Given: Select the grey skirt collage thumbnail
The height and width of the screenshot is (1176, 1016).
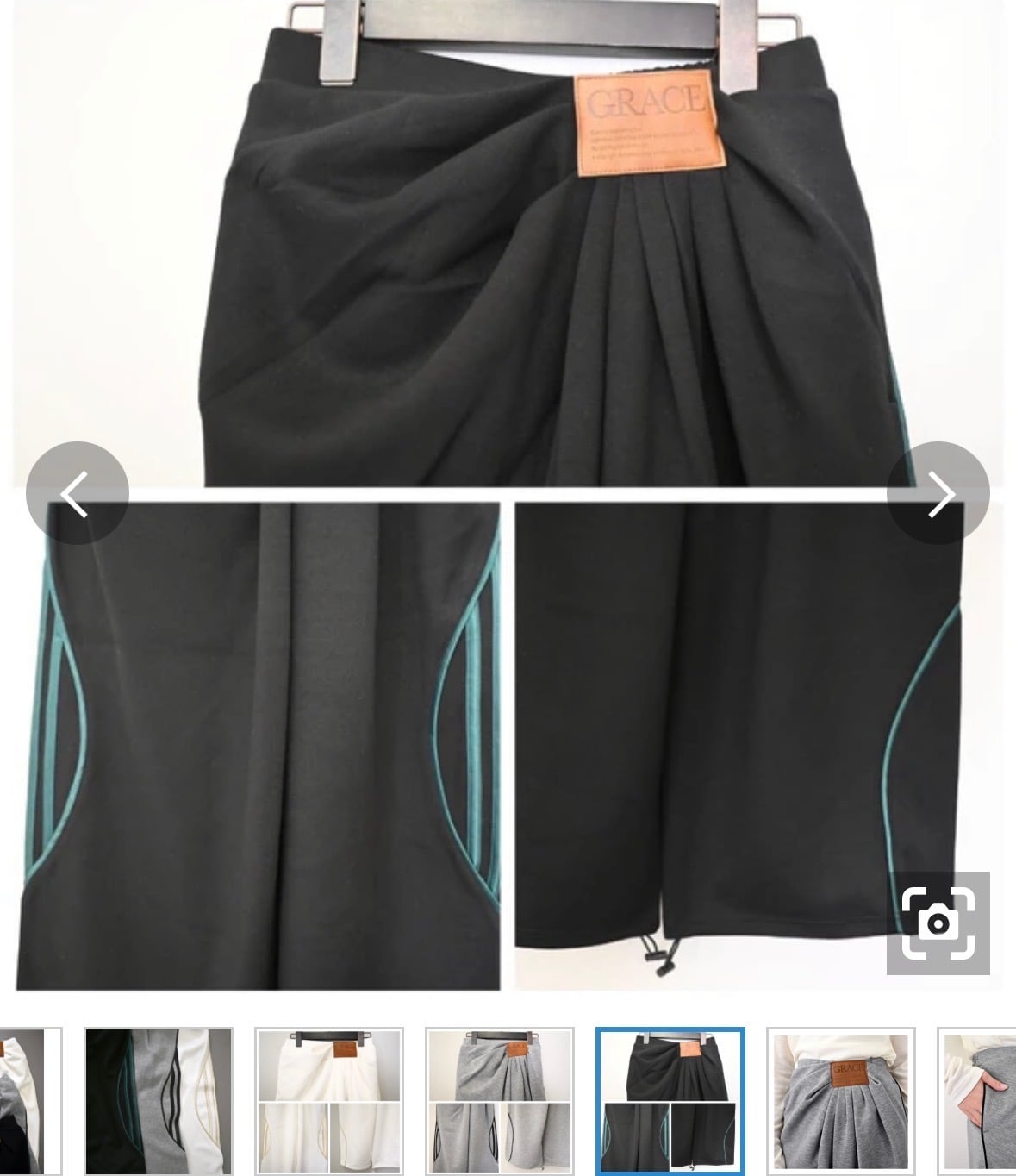Looking at the screenshot, I should (499, 1101).
